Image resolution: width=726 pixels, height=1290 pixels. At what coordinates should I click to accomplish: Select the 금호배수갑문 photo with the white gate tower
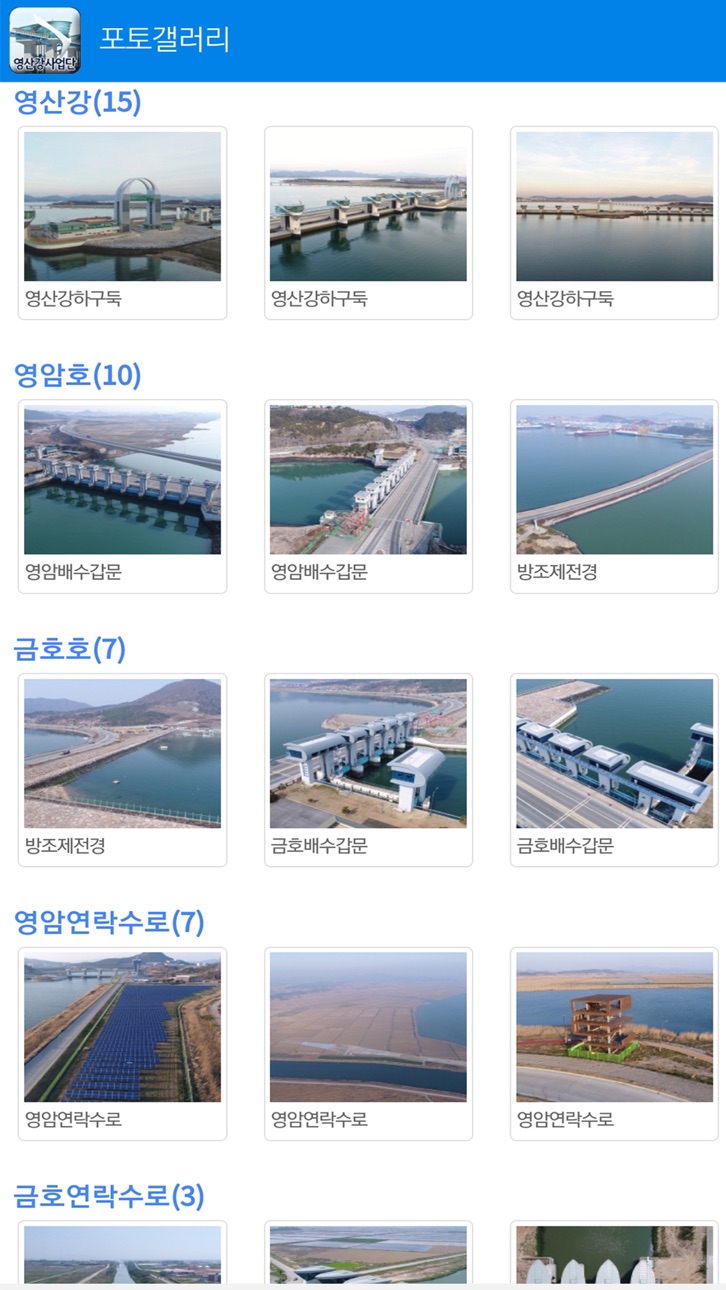coord(368,770)
